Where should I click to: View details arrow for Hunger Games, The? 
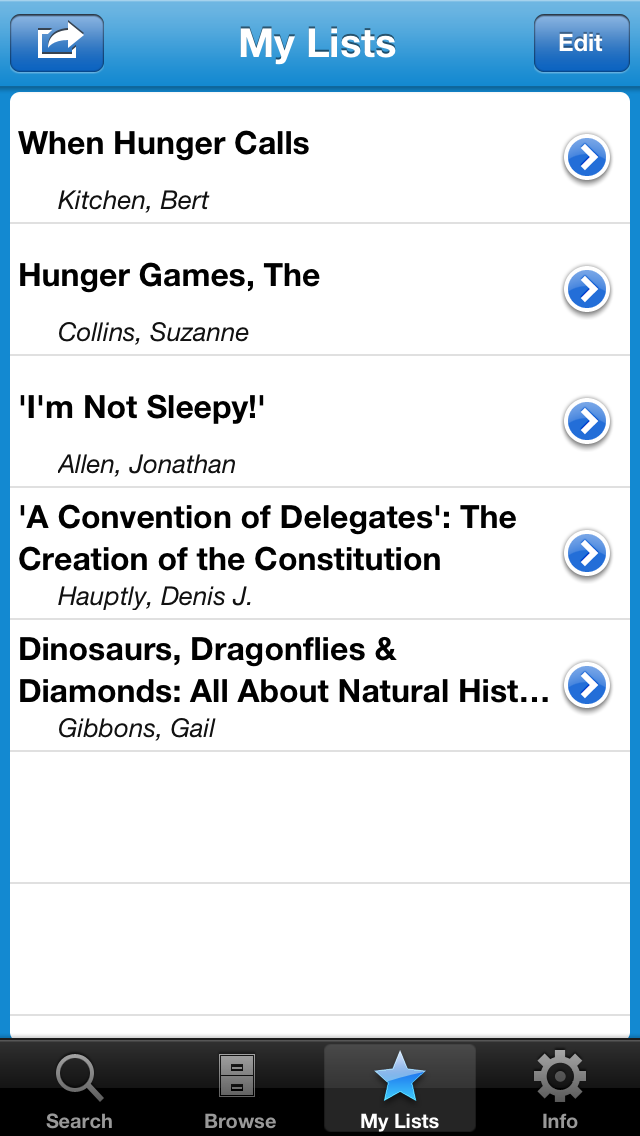coord(587,290)
